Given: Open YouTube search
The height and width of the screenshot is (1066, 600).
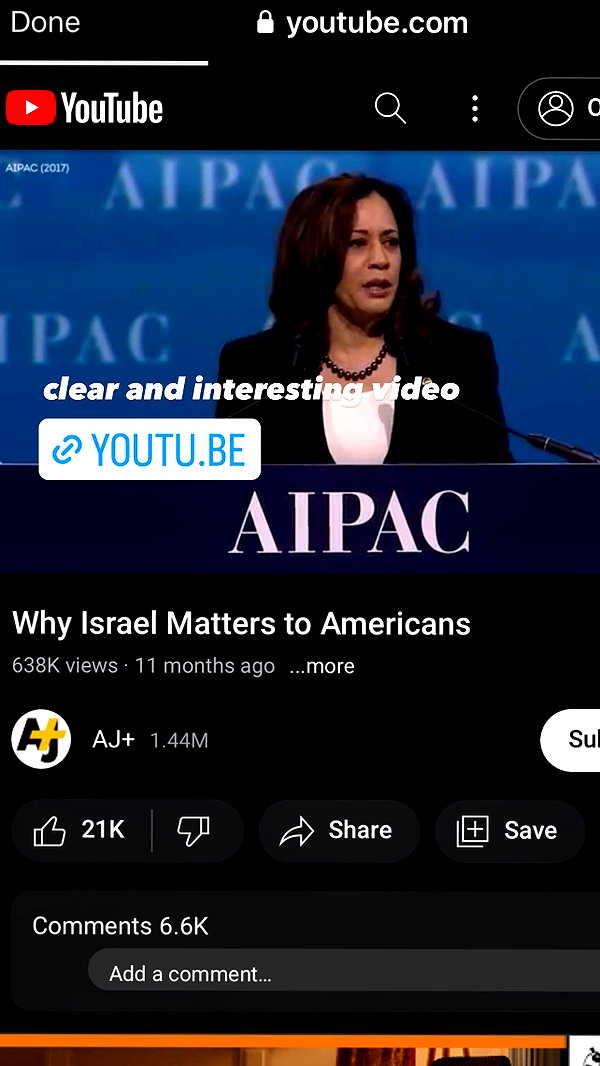Looking at the screenshot, I should pos(390,108).
